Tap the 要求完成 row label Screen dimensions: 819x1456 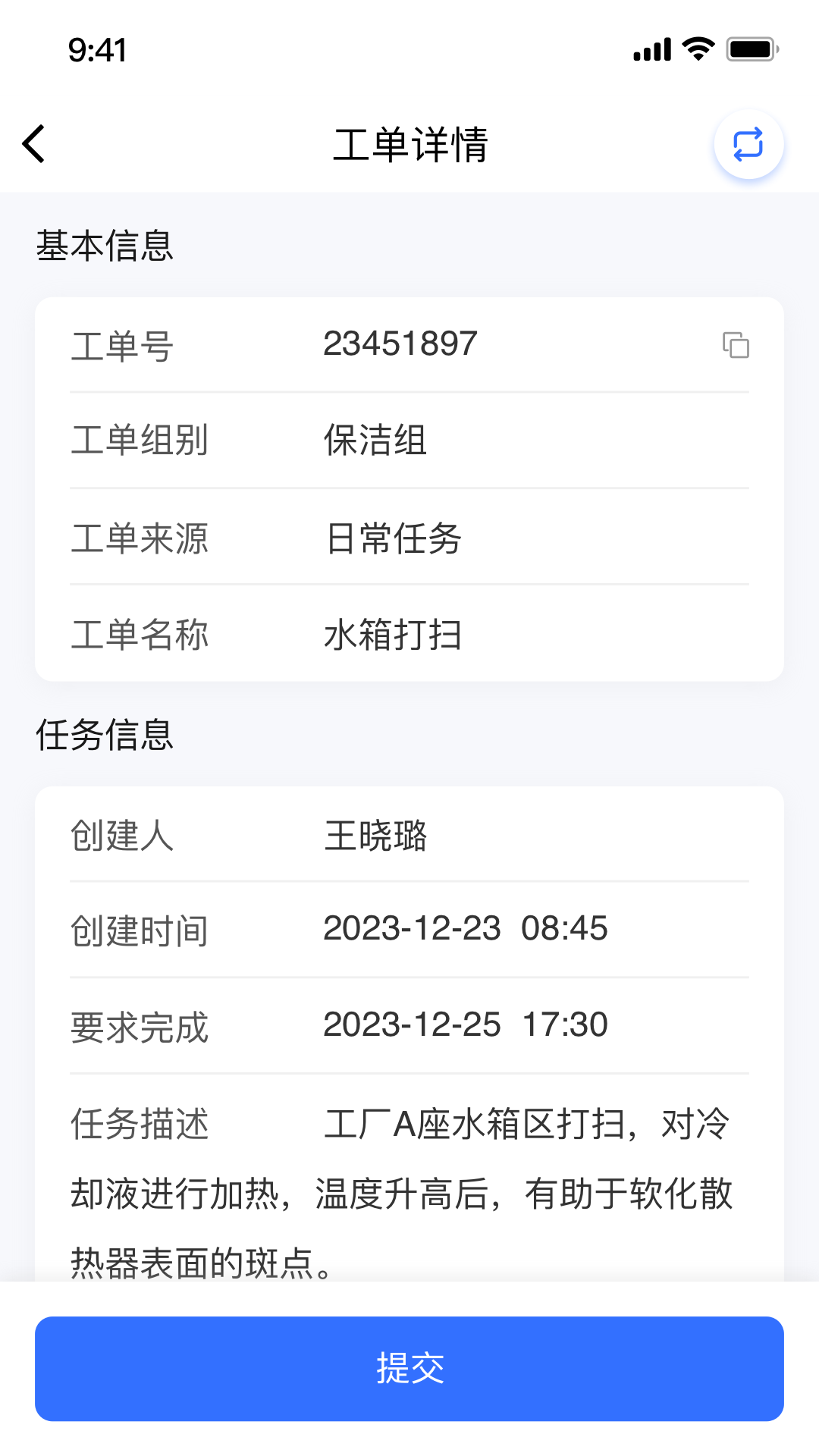(139, 1028)
